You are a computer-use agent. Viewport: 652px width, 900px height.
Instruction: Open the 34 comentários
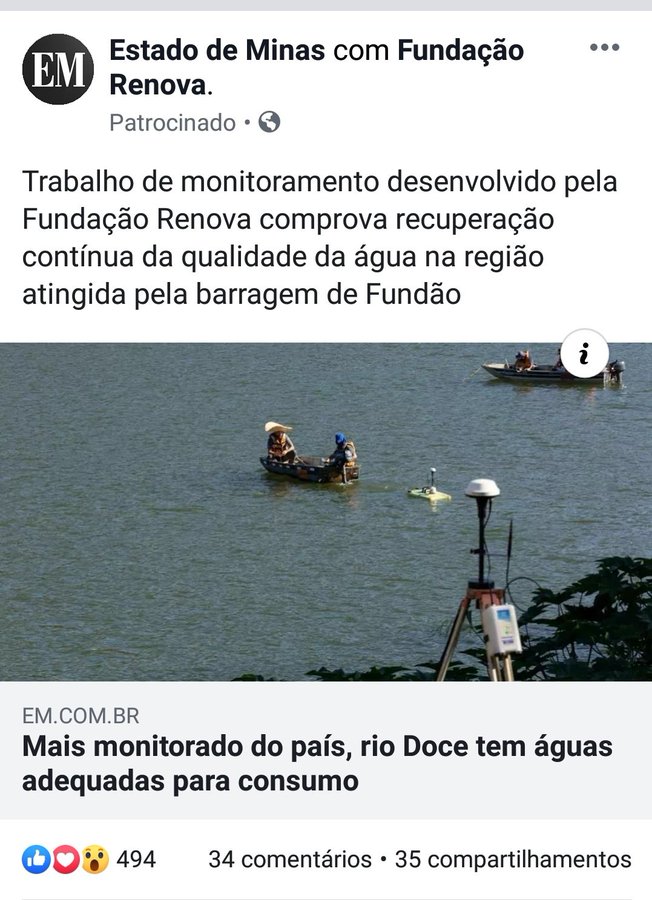pyautogui.click(x=289, y=859)
